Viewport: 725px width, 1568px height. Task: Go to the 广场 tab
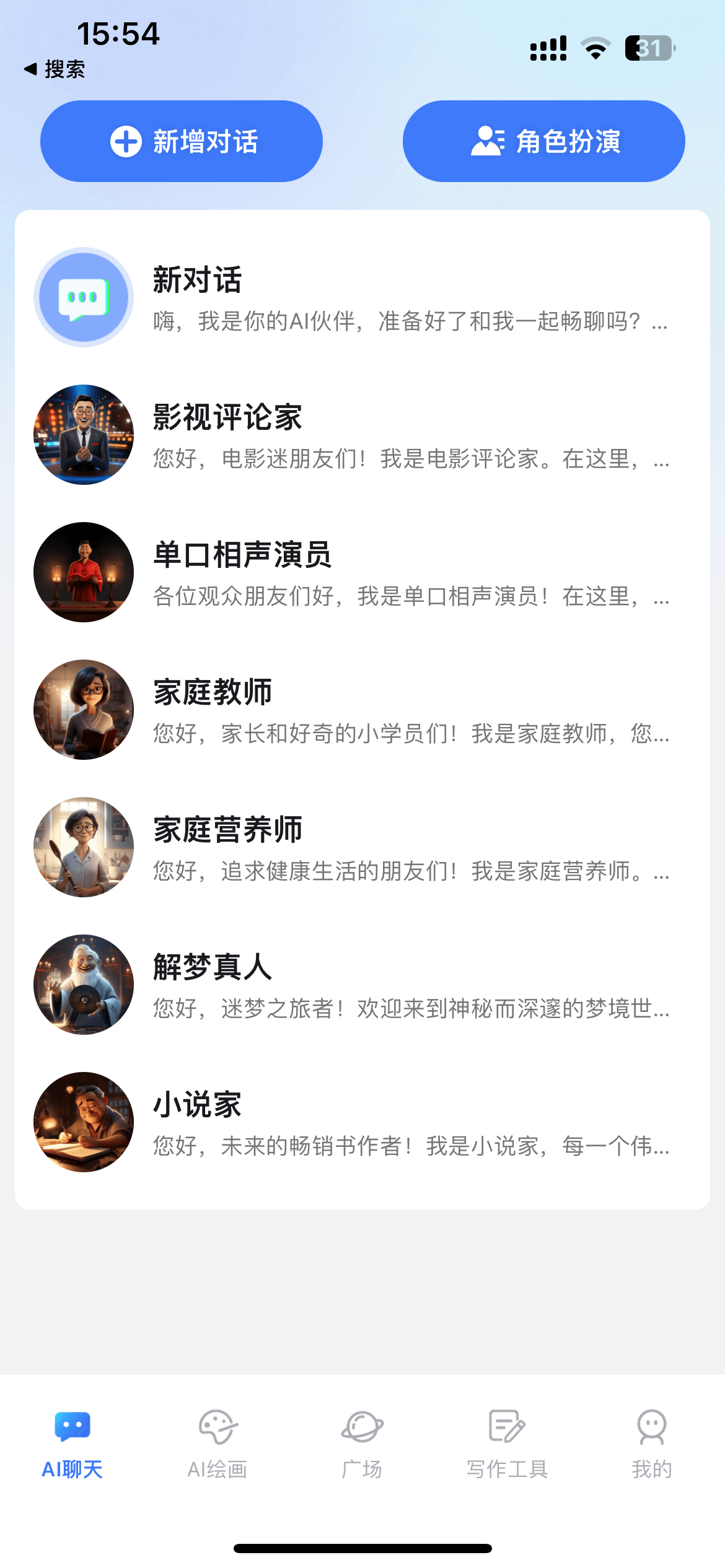[362, 1444]
